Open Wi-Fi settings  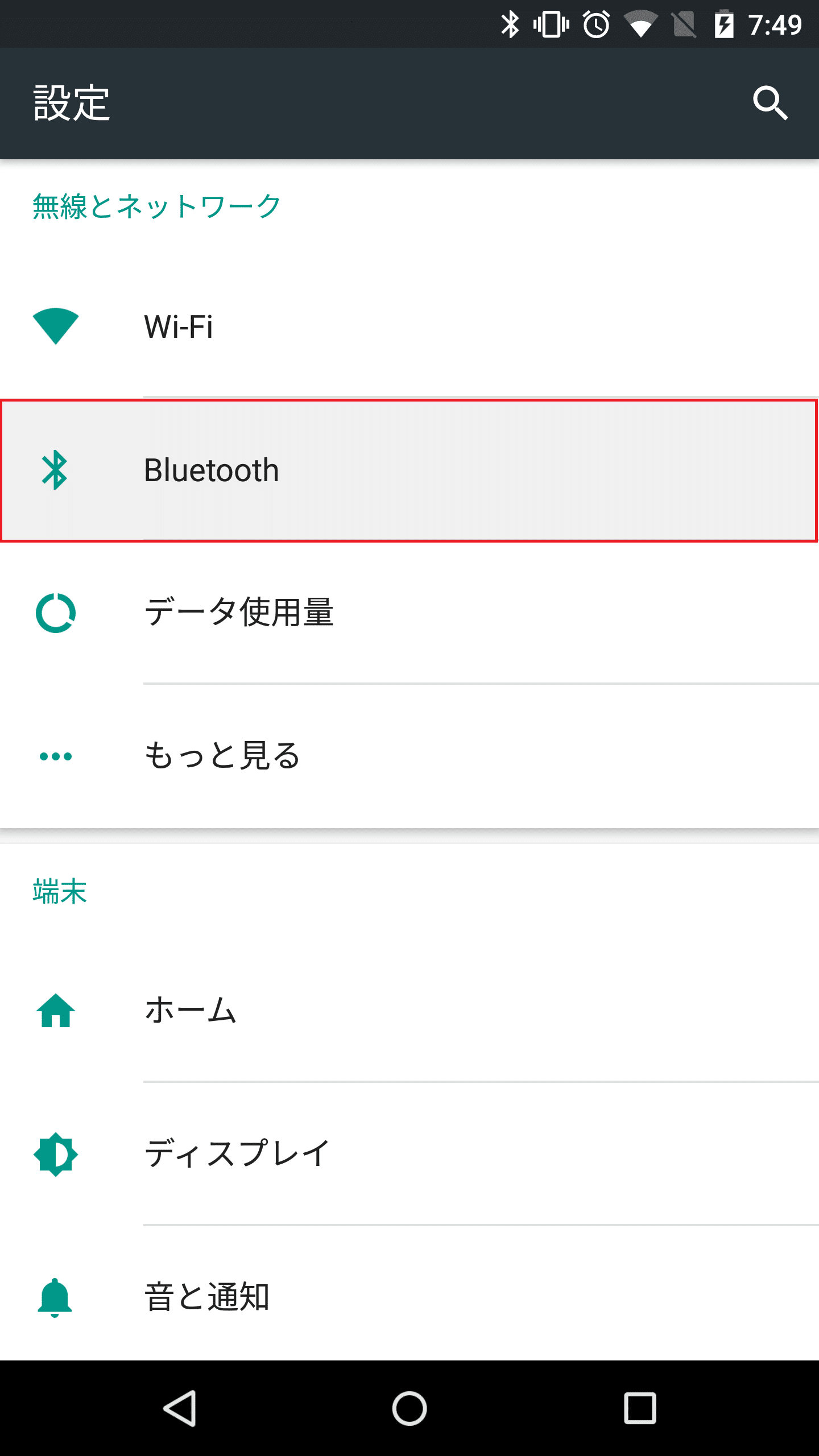409,326
